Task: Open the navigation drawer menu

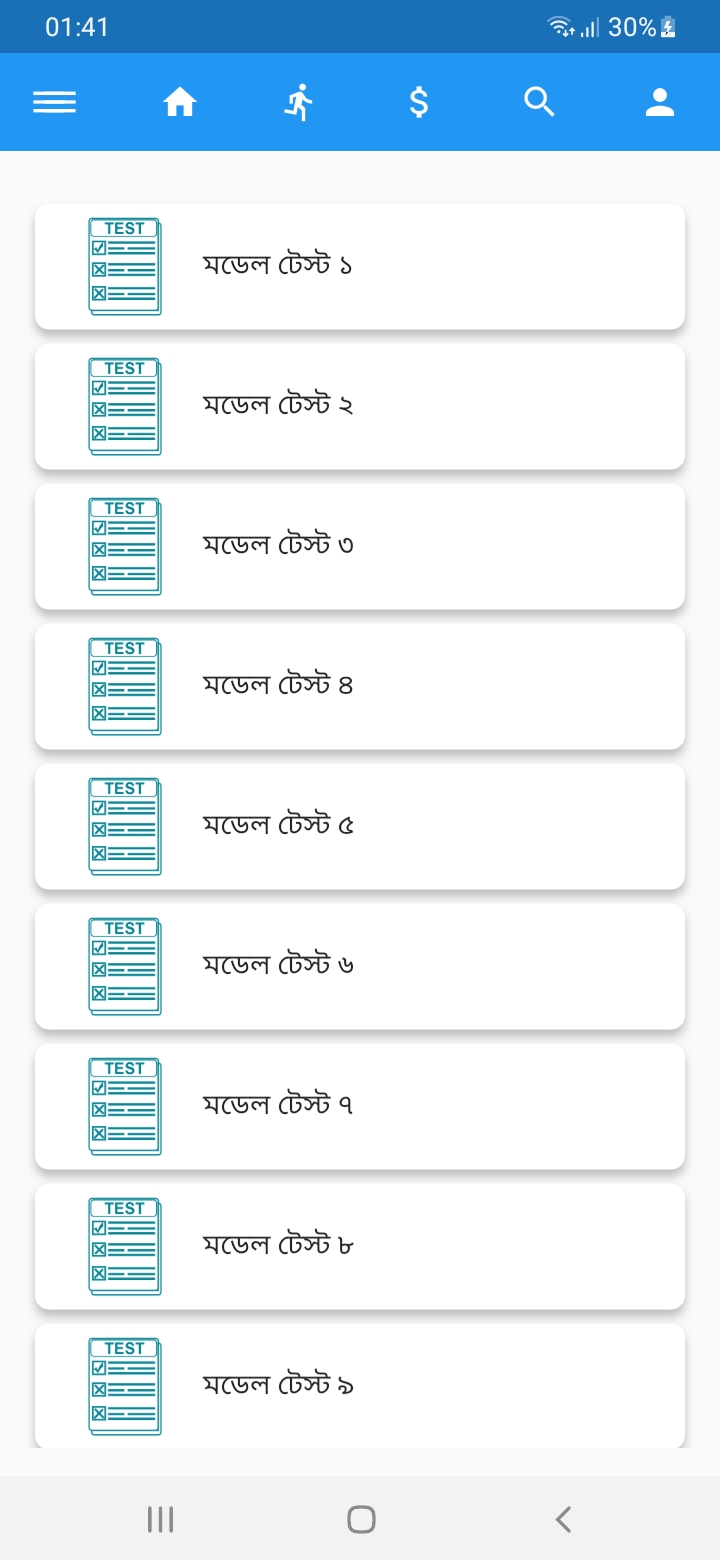Action: click(54, 101)
